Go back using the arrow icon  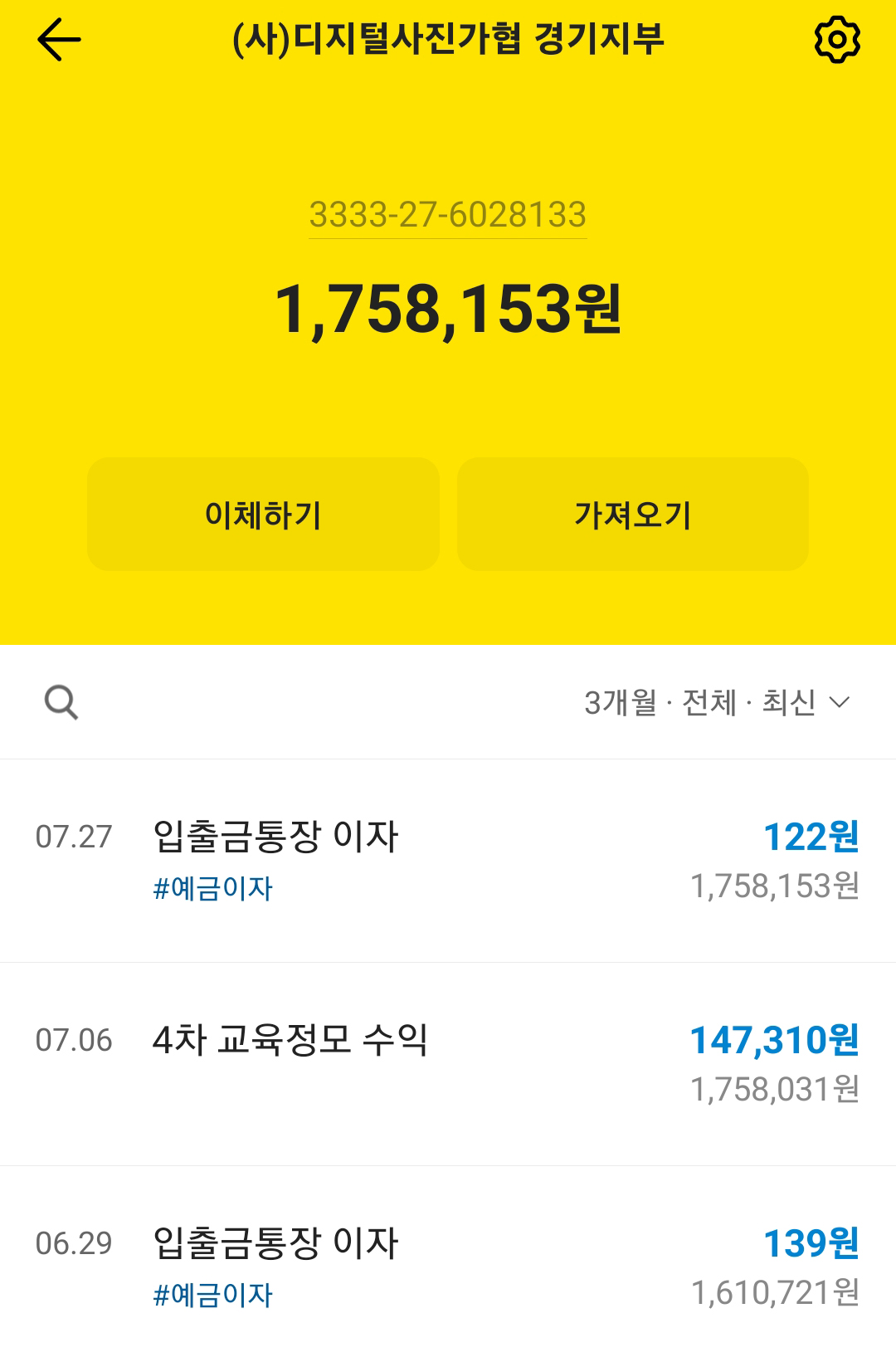click(x=59, y=40)
